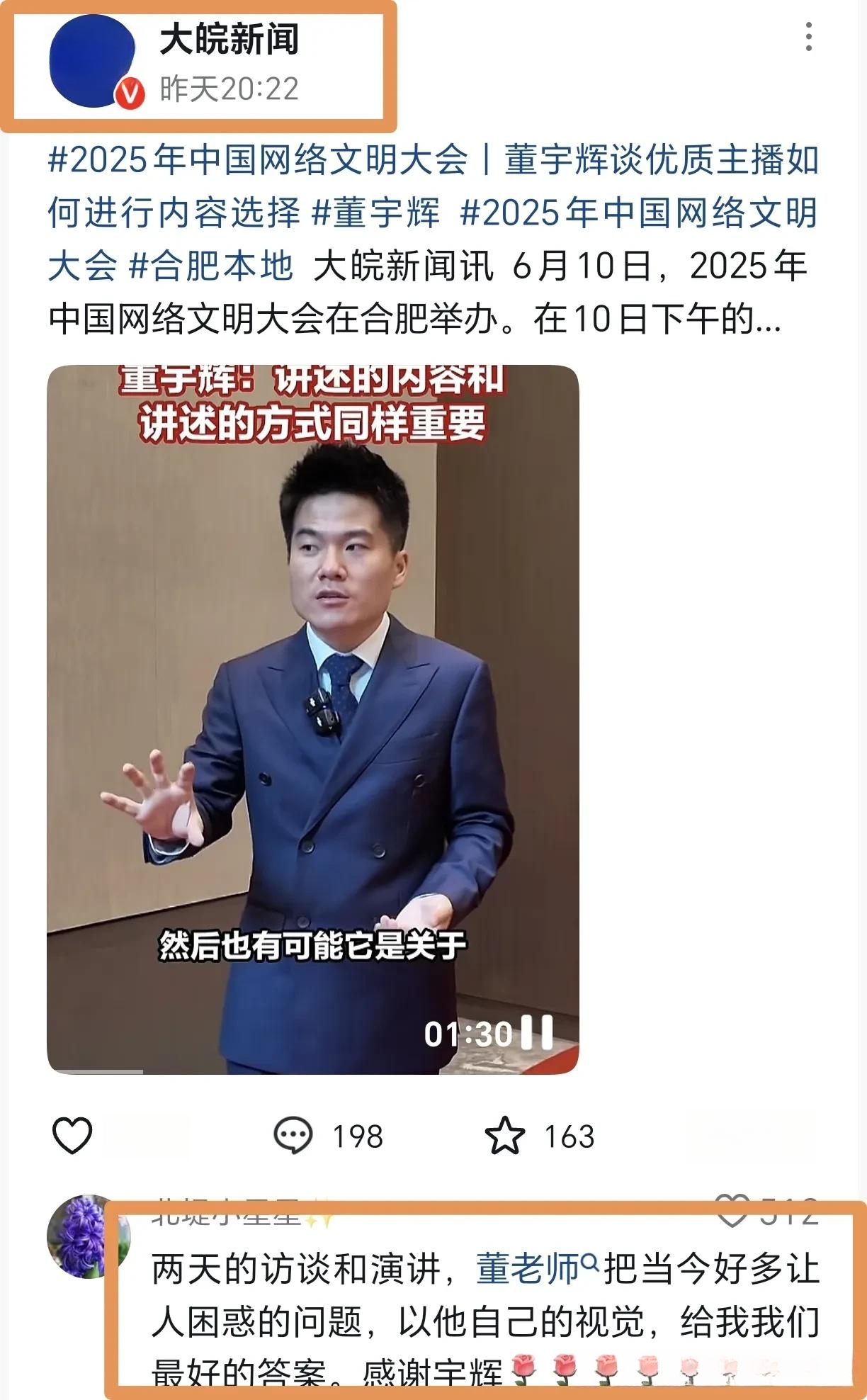Open the 大皖新闻 profile avatar
867x1400 pixels.
pyautogui.click(x=92, y=62)
